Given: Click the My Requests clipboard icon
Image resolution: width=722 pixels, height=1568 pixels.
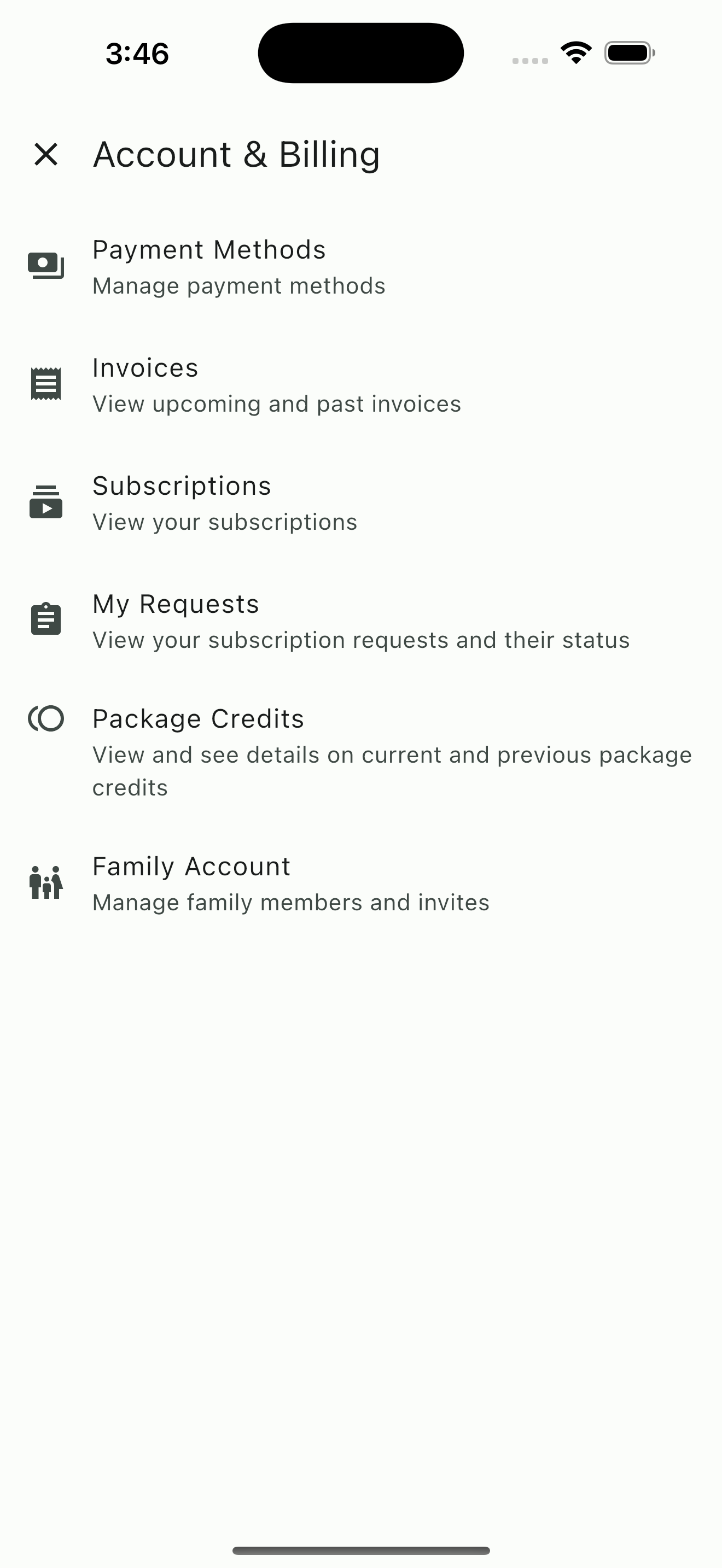Looking at the screenshot, I should (45, 618).
